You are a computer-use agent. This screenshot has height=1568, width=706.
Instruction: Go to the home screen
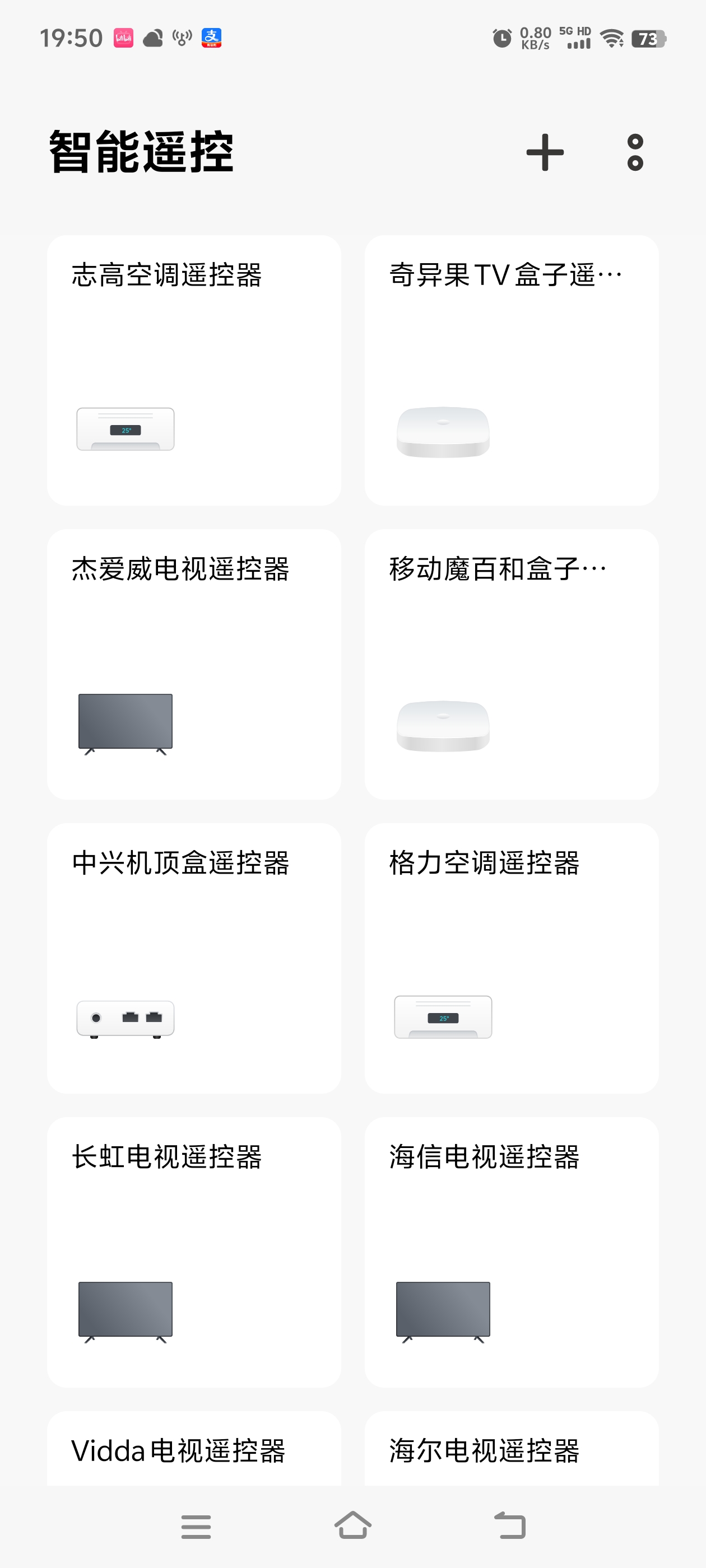352,1525
